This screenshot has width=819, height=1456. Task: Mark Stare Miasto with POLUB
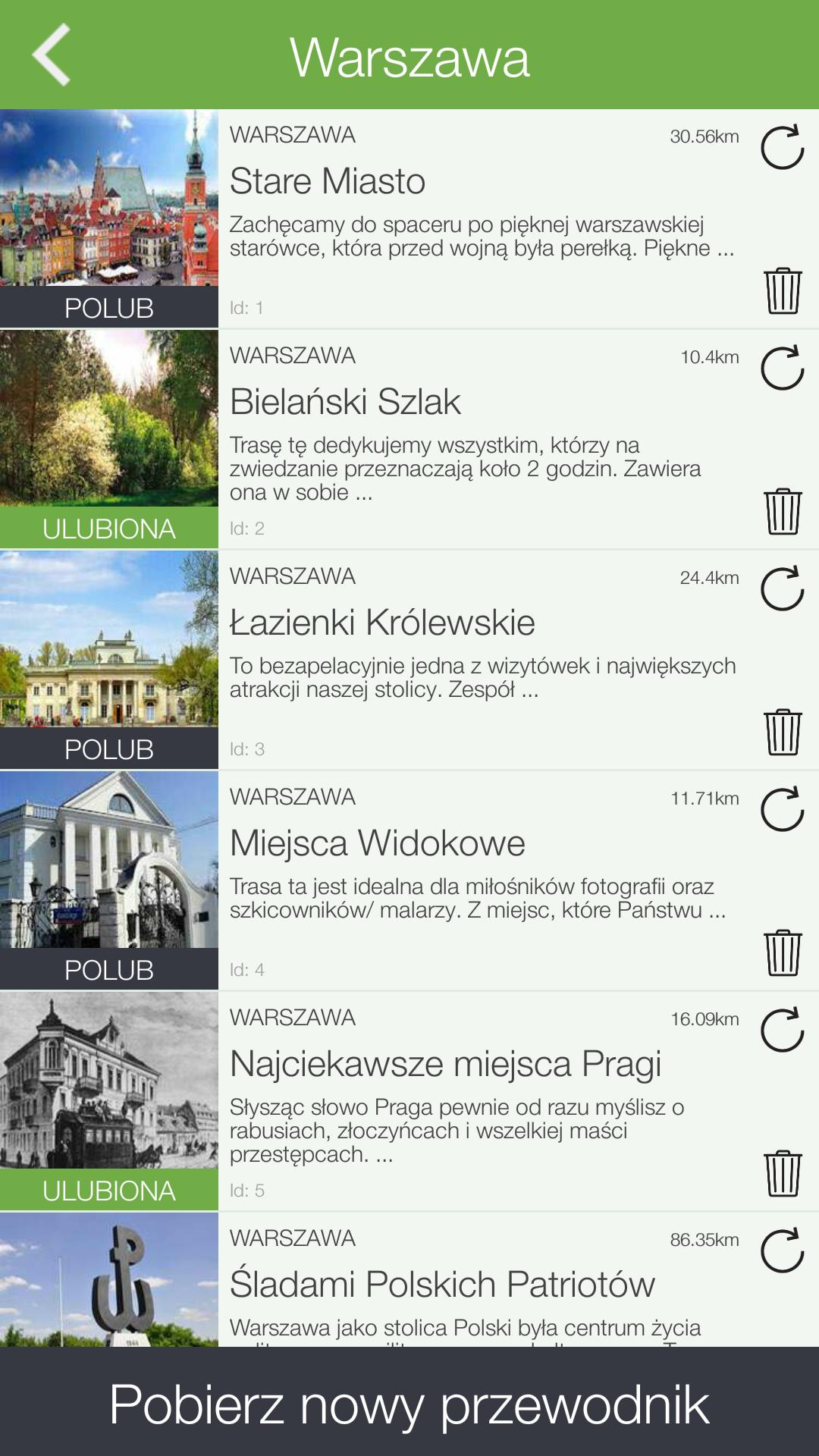coord(109,308)
